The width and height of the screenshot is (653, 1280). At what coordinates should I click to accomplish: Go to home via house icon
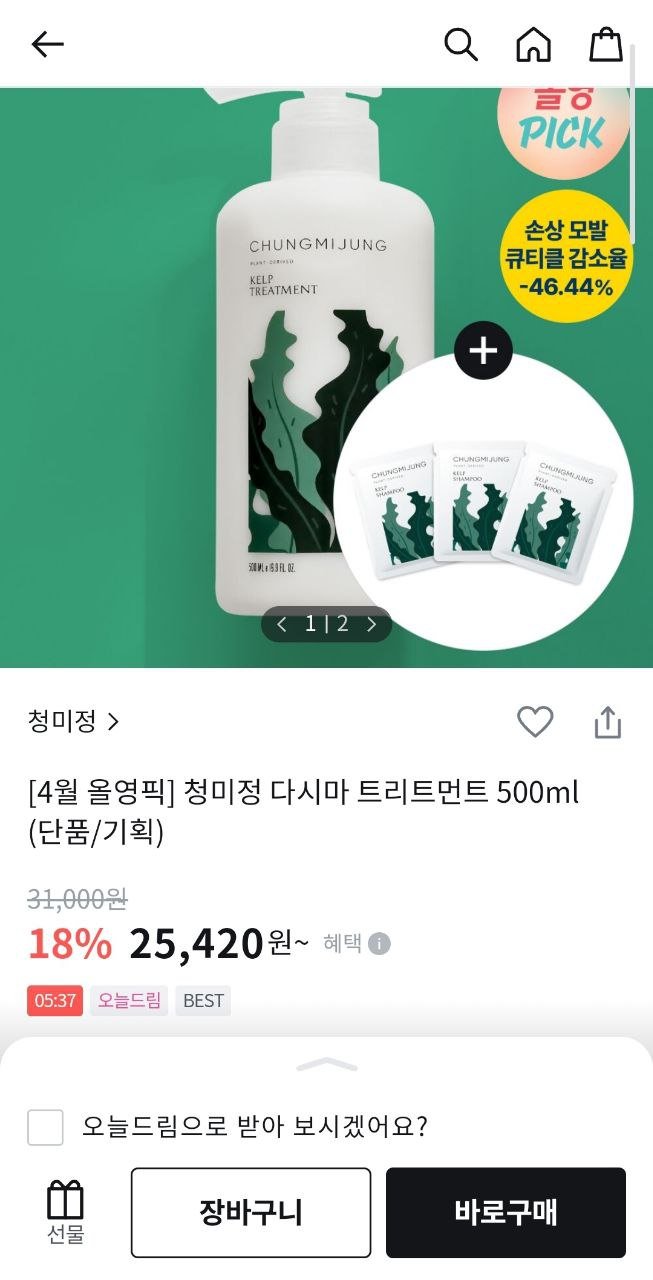click(533, 44)
